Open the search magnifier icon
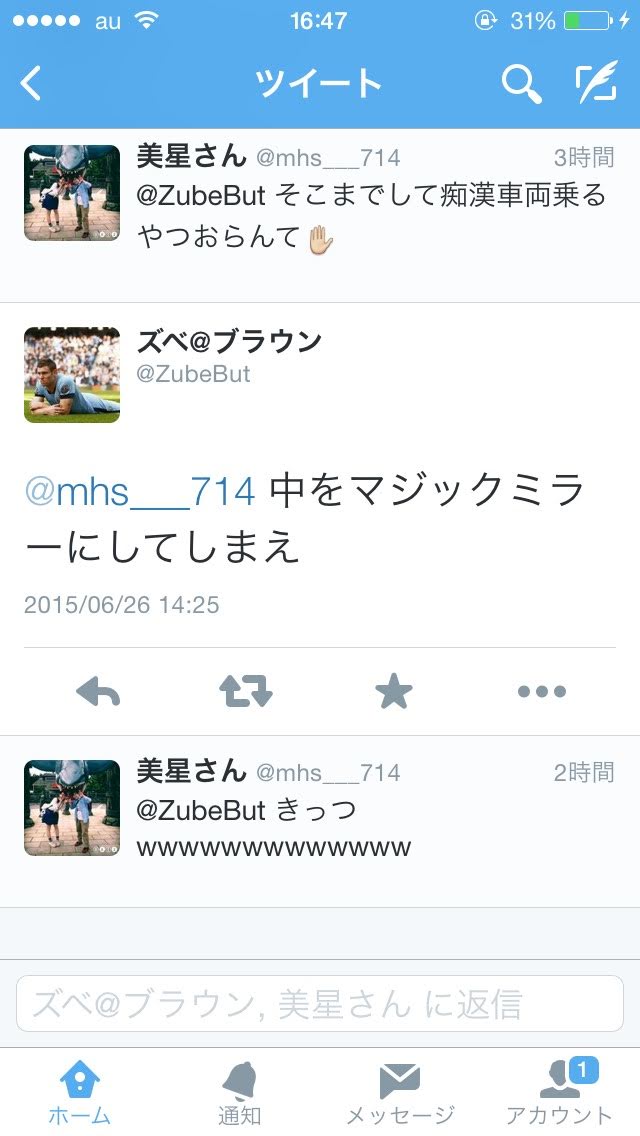The image size is (640, 1136). click(x=521, y=84)
